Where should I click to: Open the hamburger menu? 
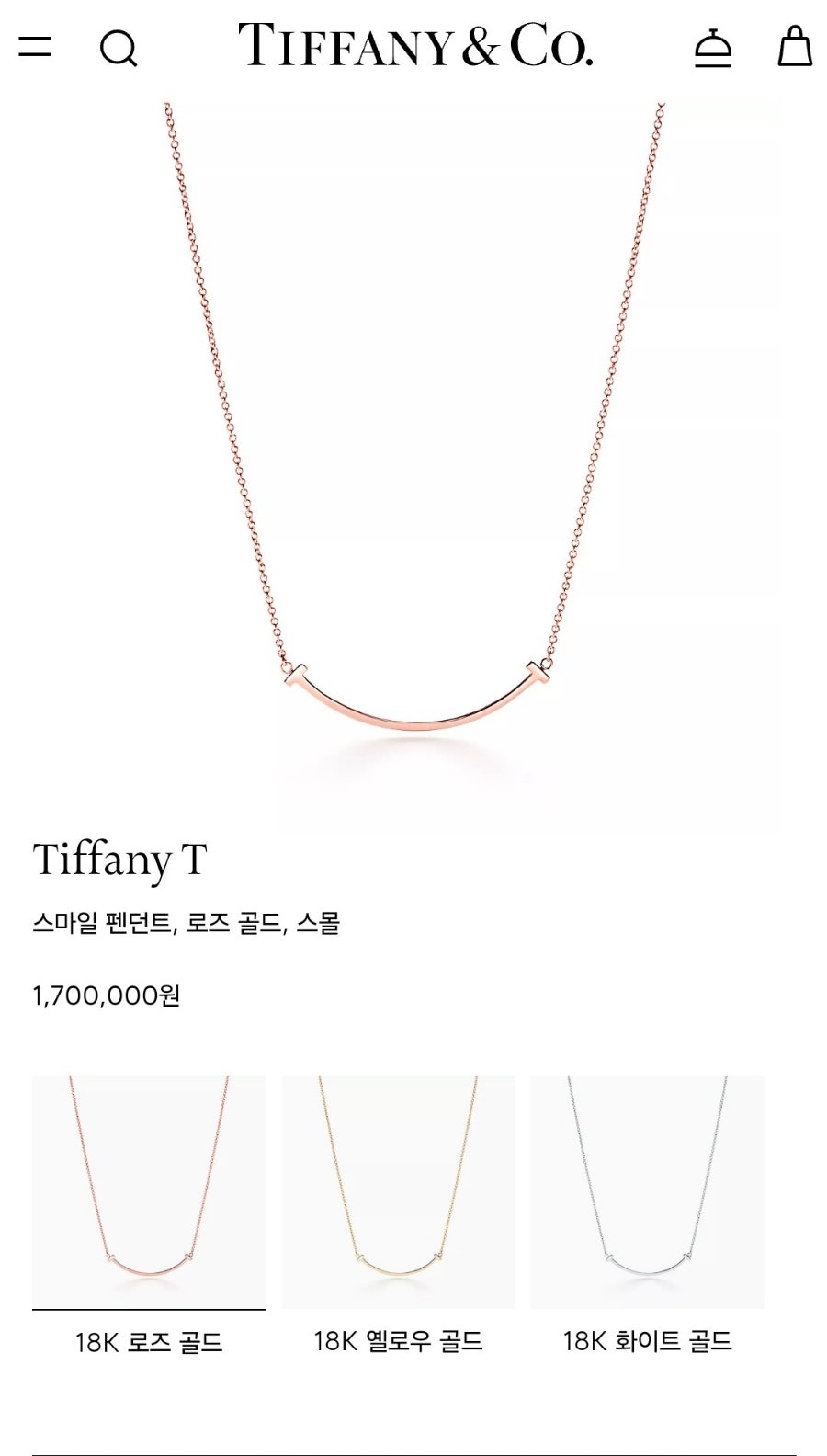click(x=35, y=46)
